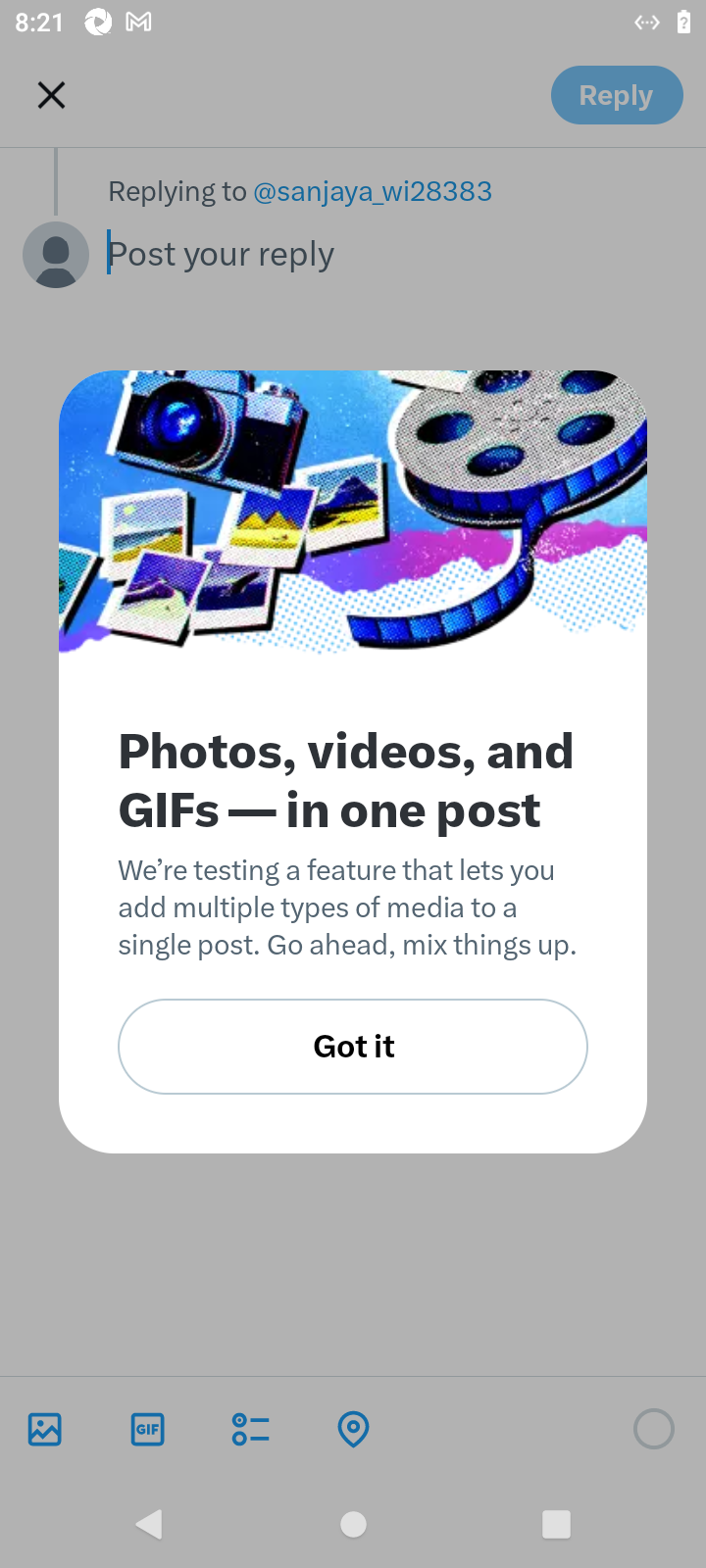Go to the home screen
Image resolution: width=706 pixels, height=1568 pixels.
(353, 1524)
